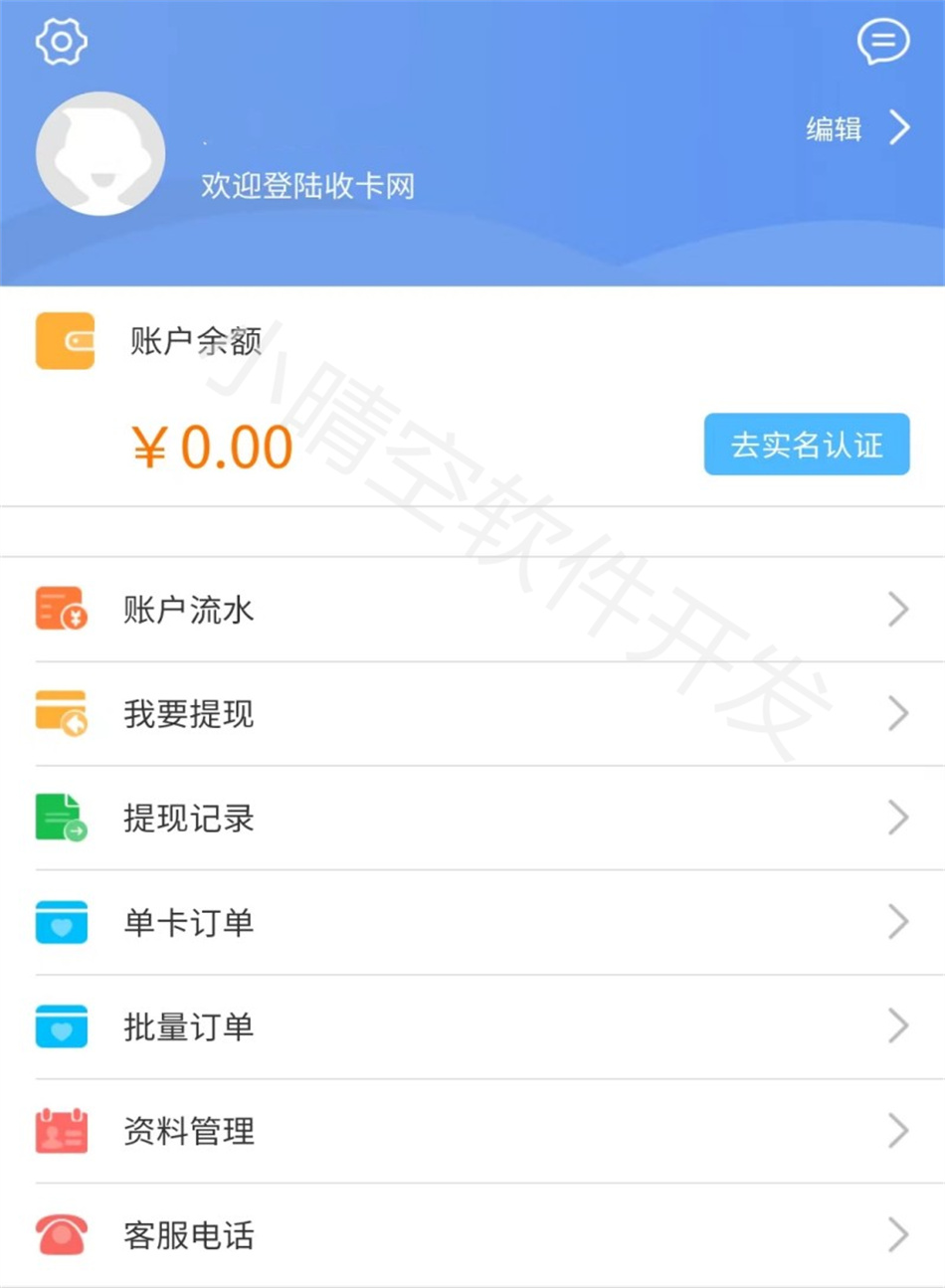
Task: Go to 资料管理
Action: point(472,1131)
